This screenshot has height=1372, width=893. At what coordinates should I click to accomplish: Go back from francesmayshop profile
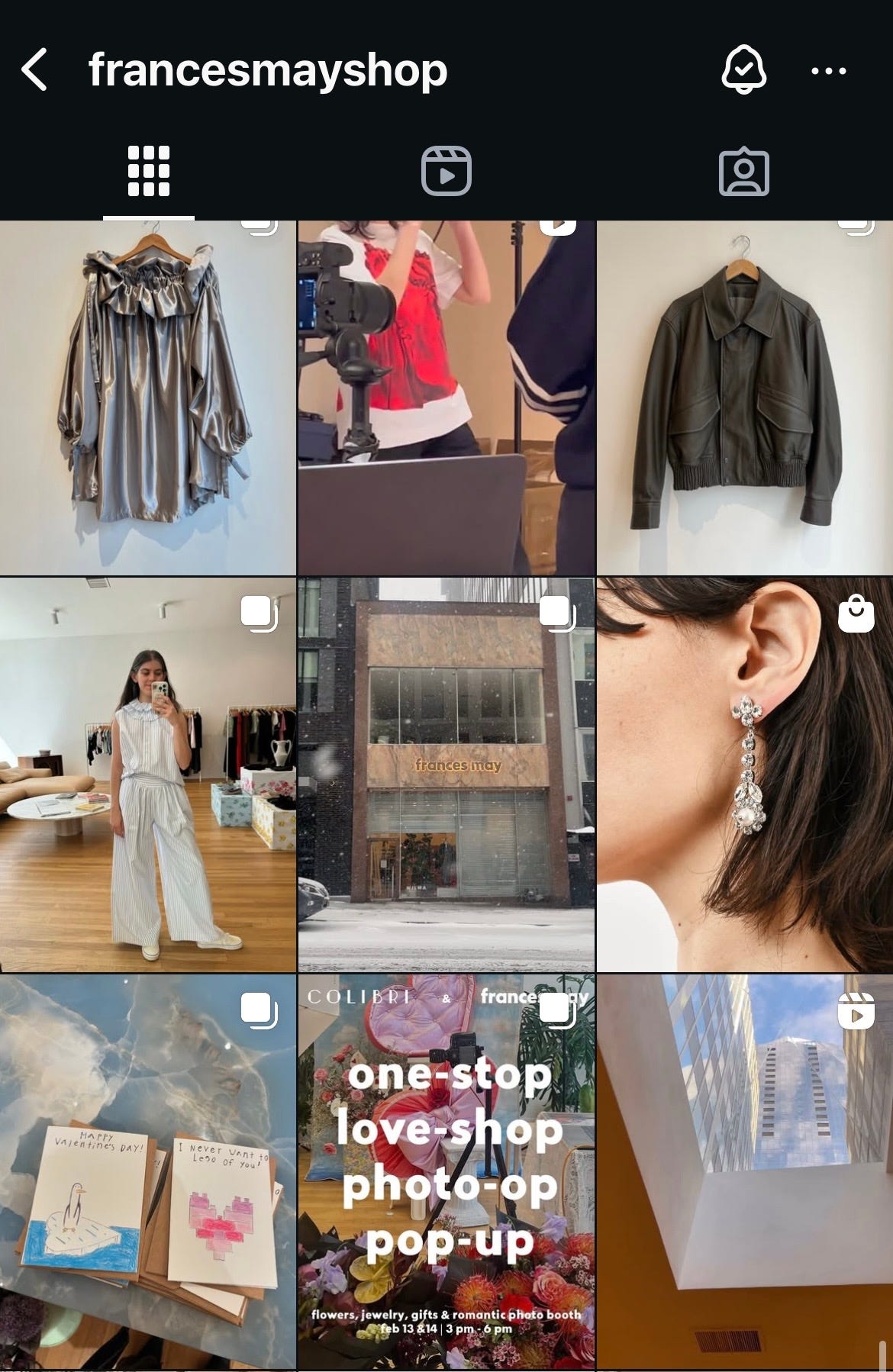pos(35,70)
